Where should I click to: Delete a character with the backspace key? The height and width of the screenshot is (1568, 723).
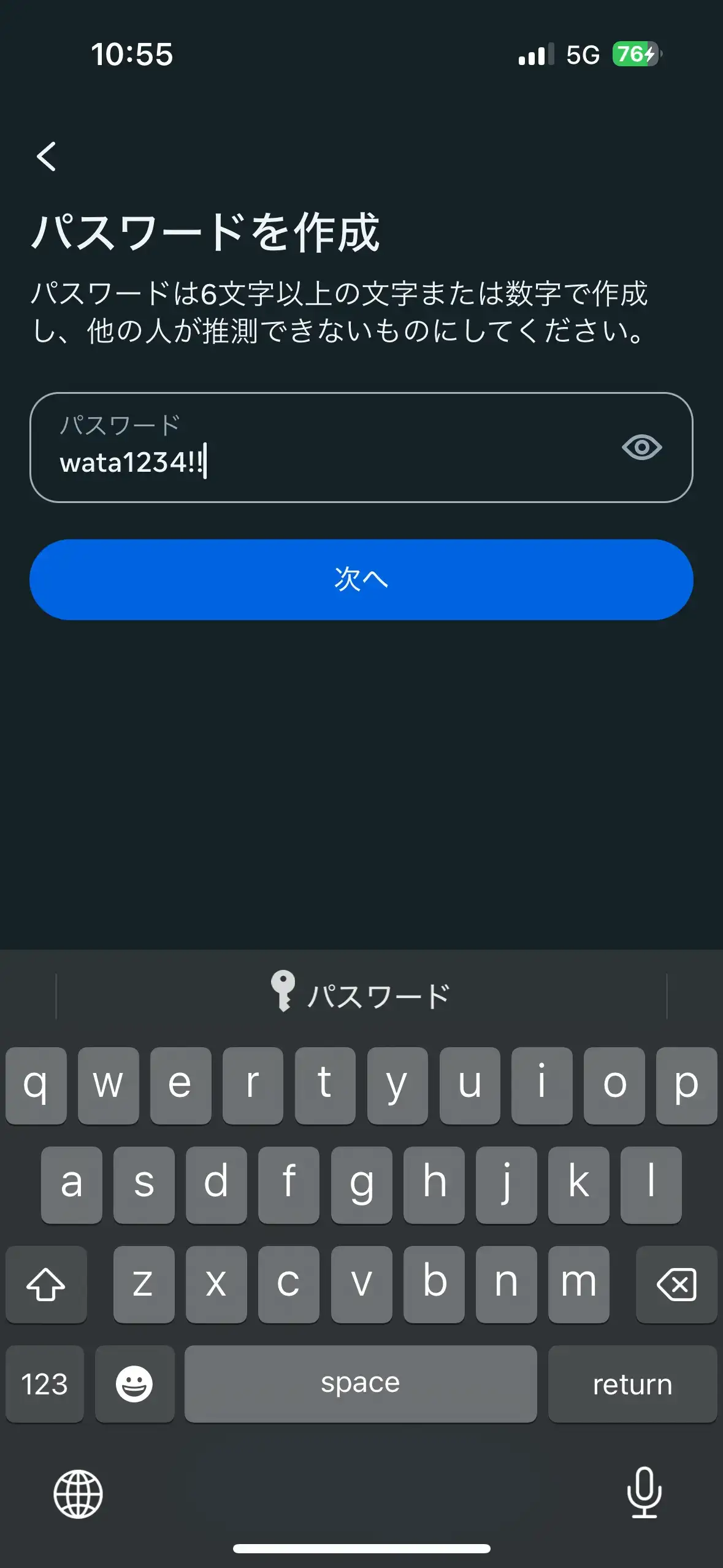676,1284
